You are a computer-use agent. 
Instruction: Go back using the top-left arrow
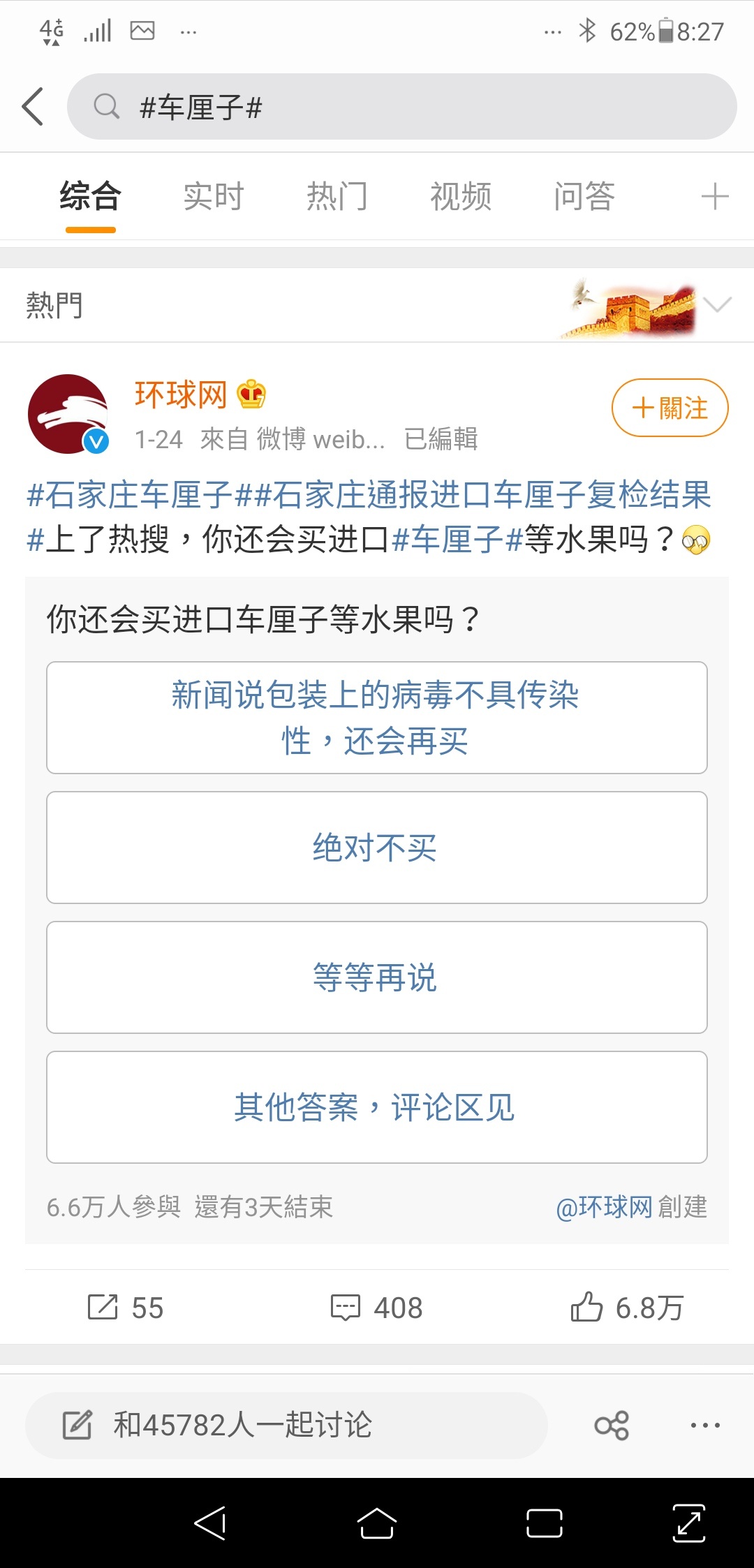click(33, 107)
